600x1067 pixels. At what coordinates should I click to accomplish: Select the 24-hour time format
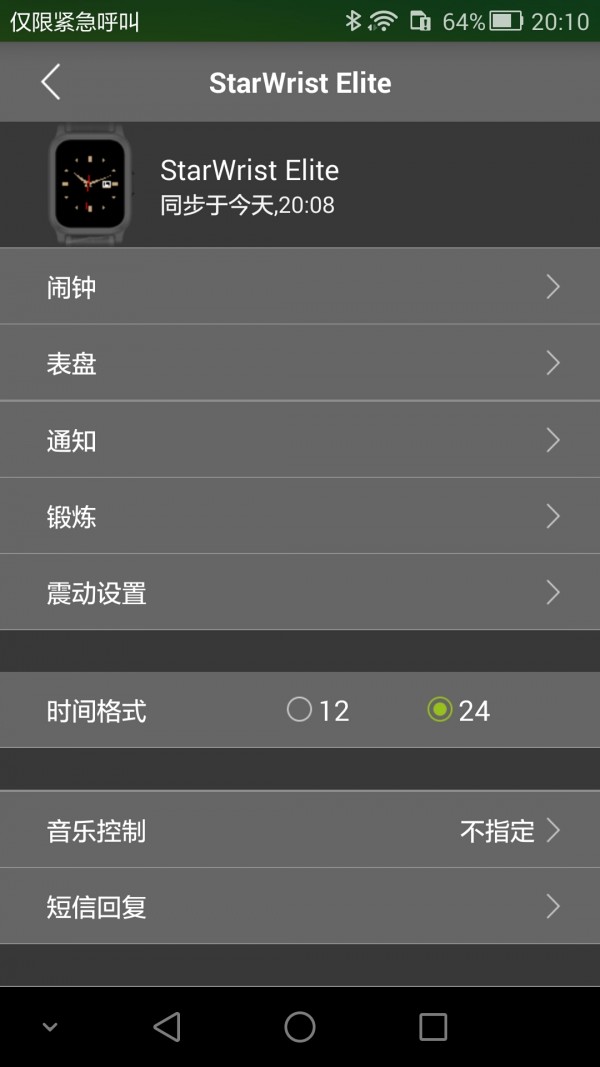440,710
